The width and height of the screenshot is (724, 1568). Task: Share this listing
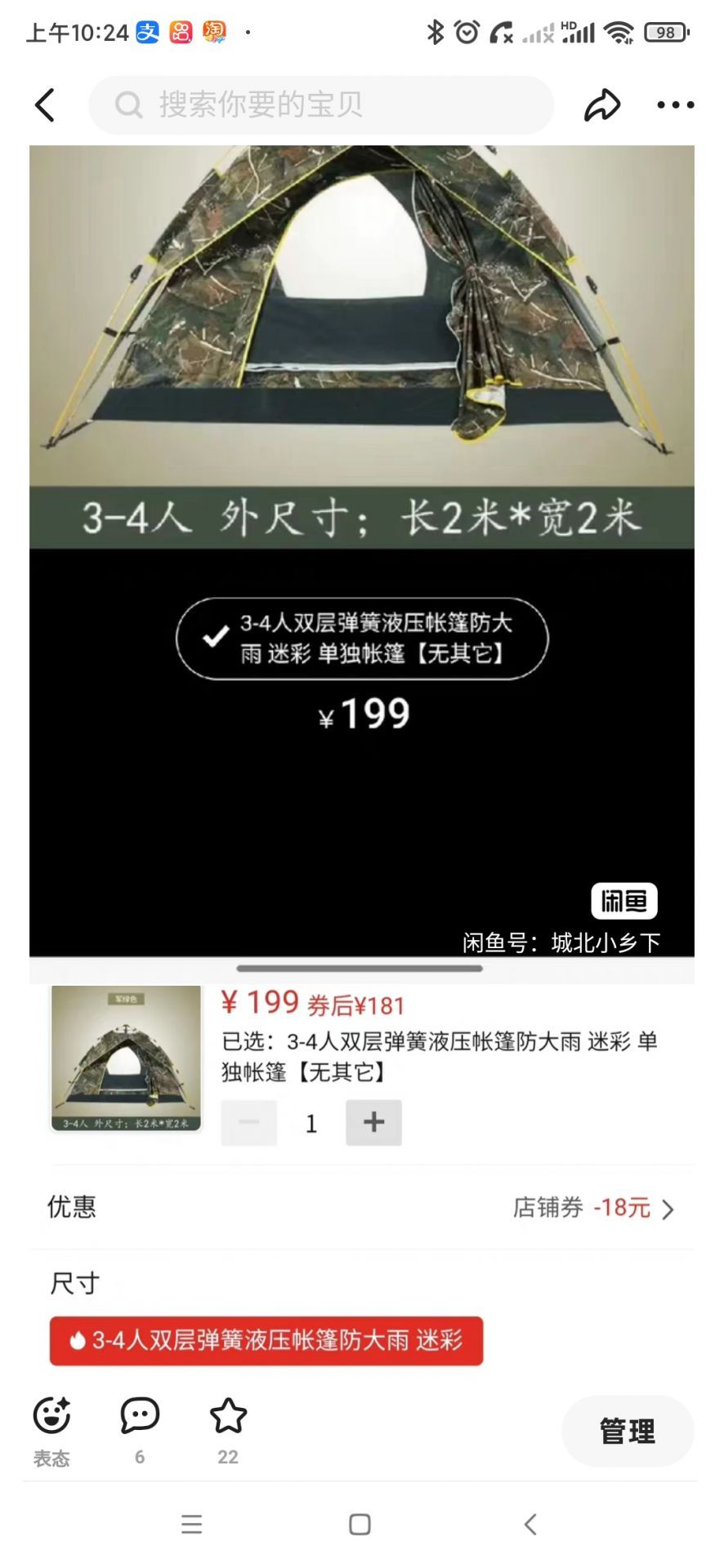pos(602,105)
